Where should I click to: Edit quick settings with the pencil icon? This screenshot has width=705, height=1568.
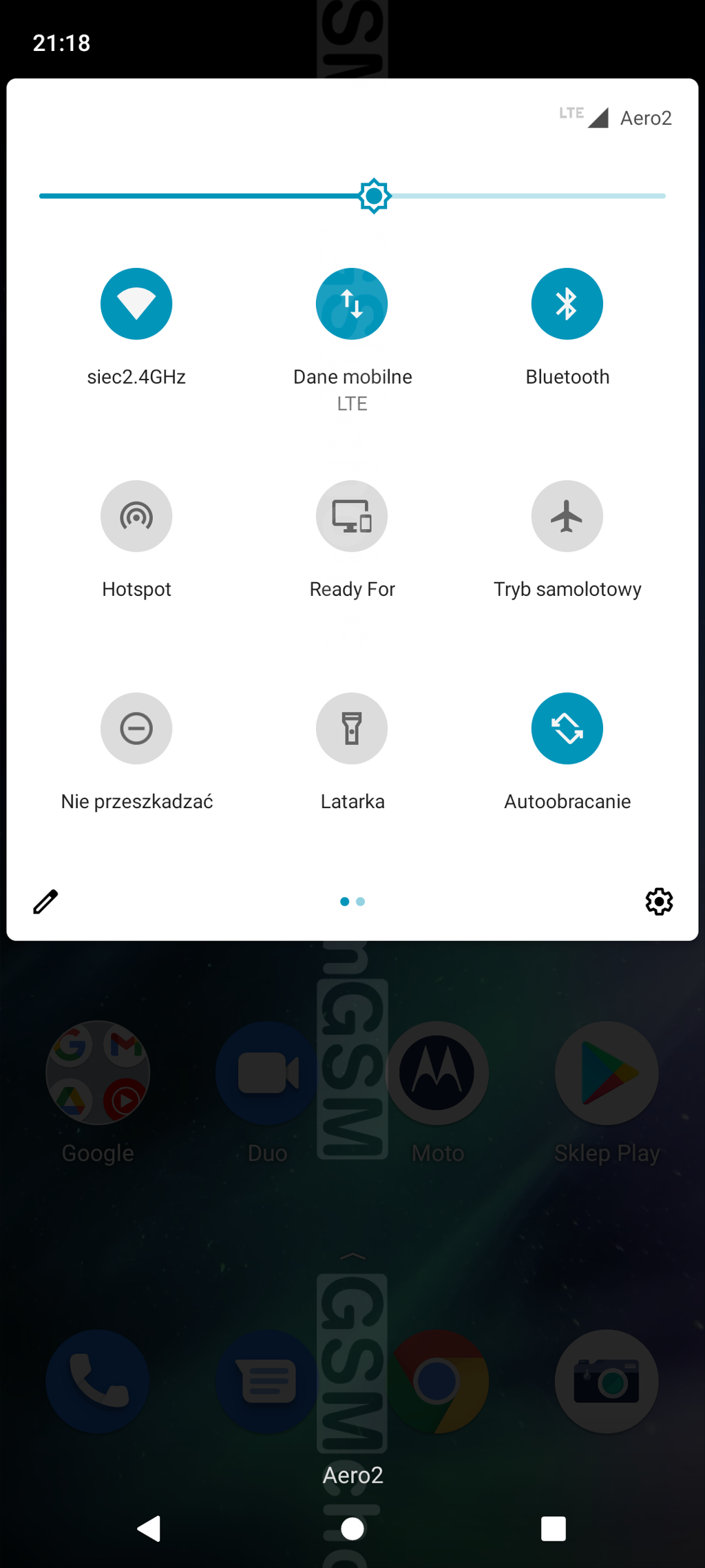click(x=45, y=901)
